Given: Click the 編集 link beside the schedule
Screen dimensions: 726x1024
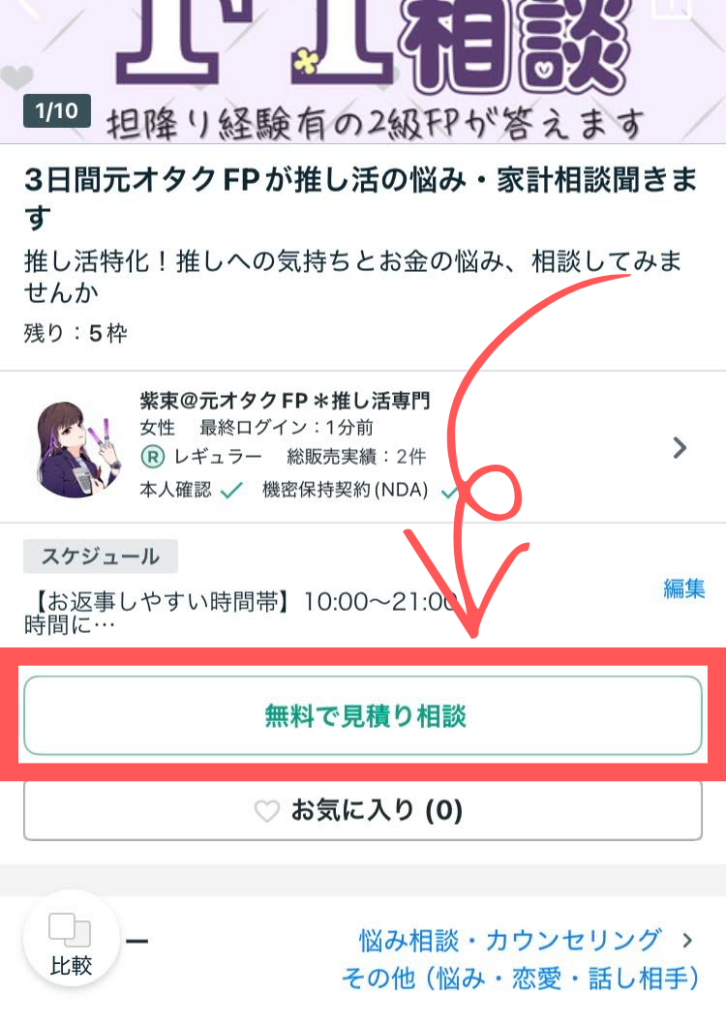Looking at the screenshot, I should click(x=682, y=589).
